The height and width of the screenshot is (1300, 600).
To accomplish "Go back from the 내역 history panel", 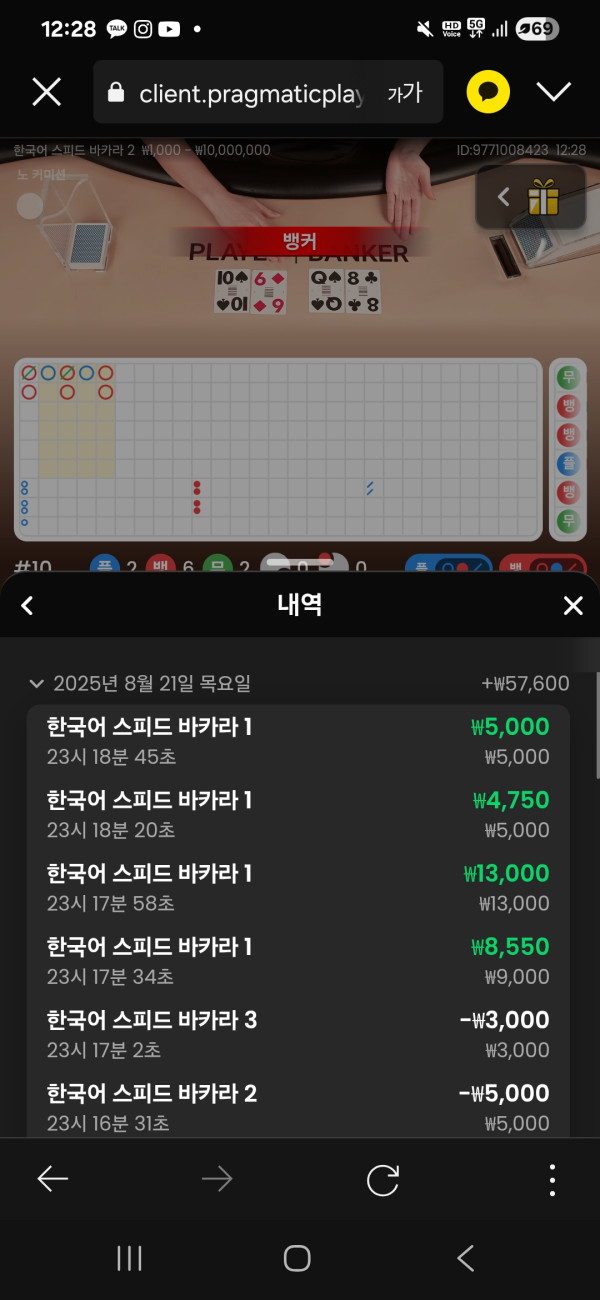I will pyautogui.click(x=27, y=606).
